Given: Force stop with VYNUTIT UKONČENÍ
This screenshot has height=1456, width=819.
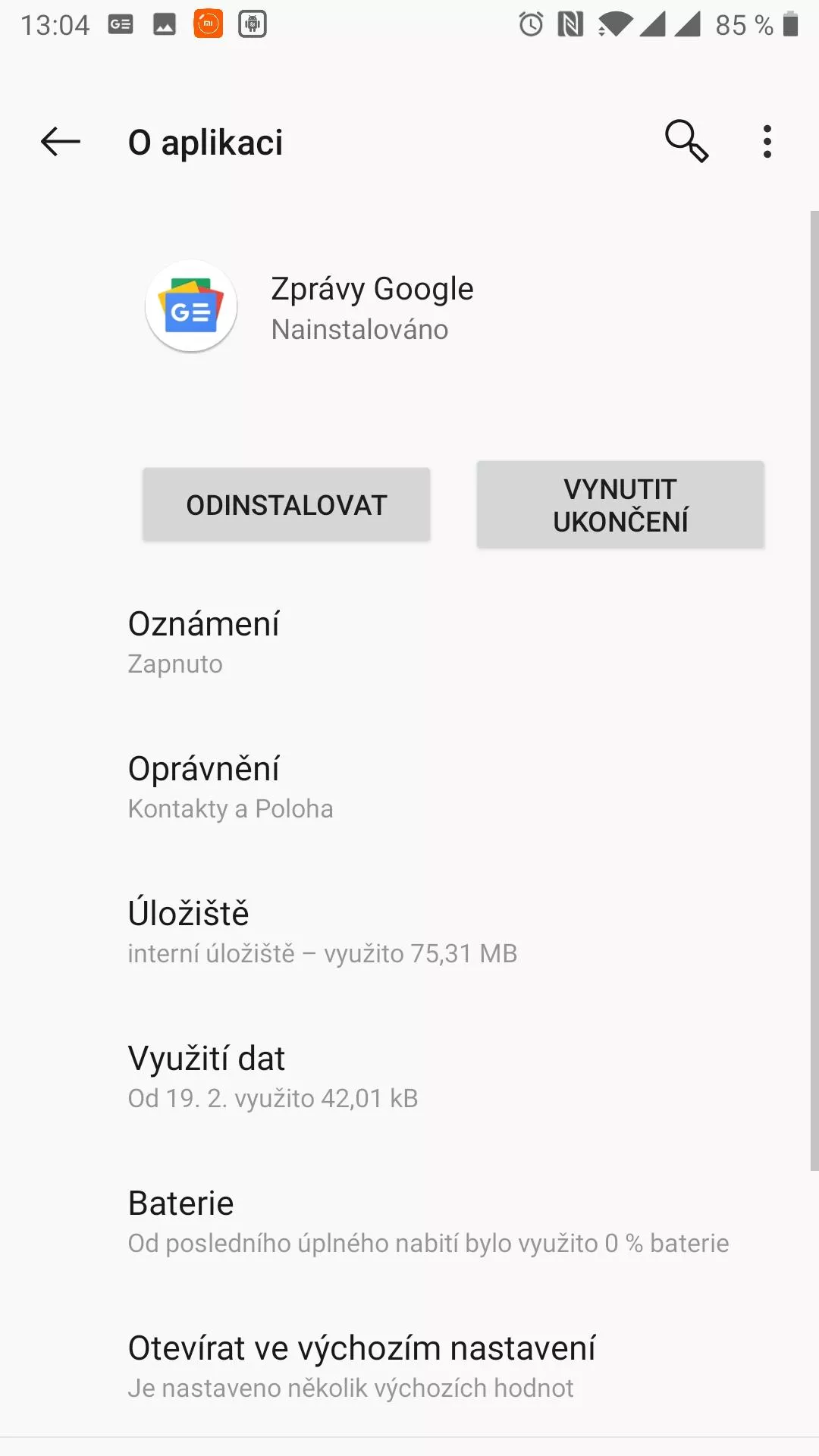Looking at the screenshot, I should click(x=620, y=505).
